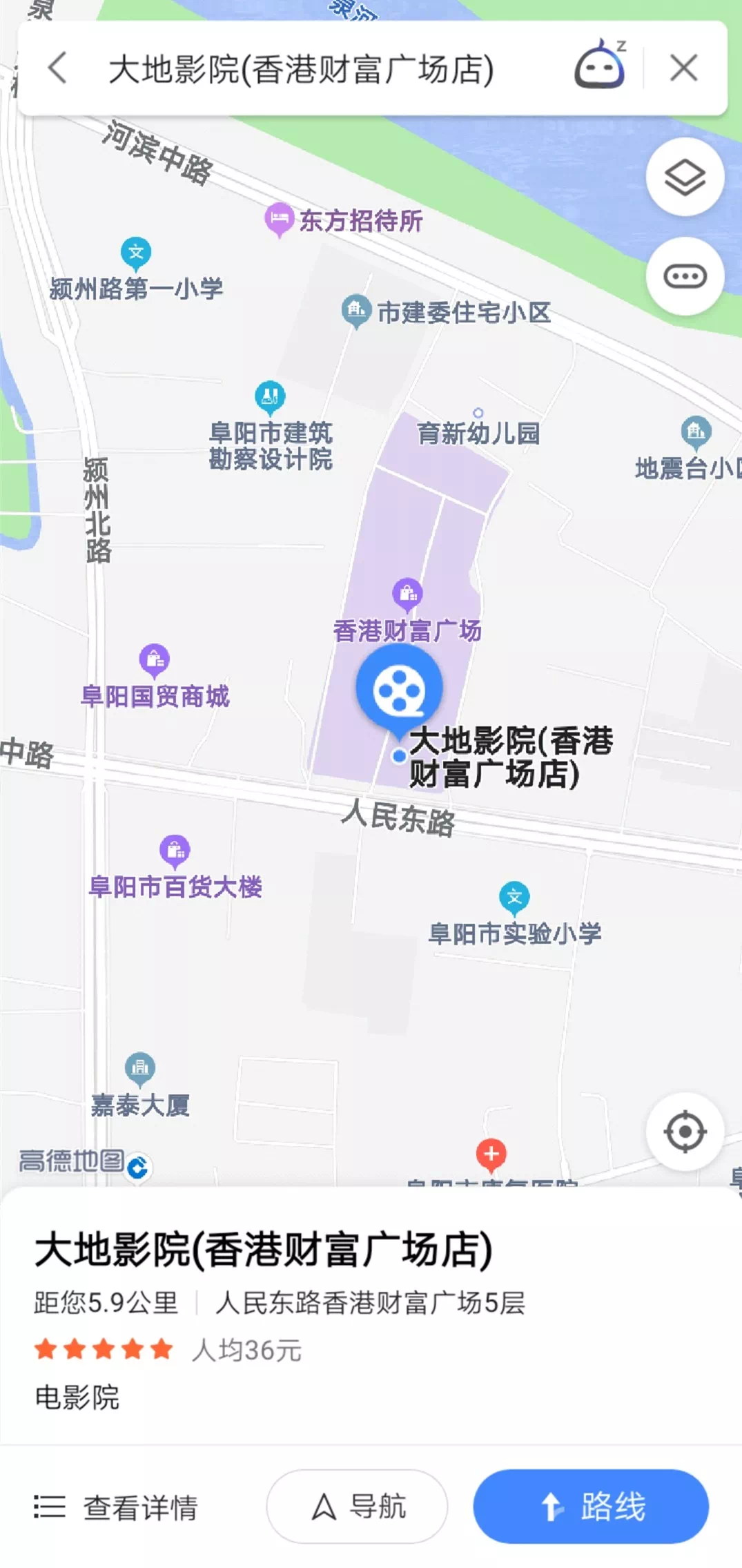Open the voice assistant robot icon
Screen dimensions: 742x1568
click(599, 67)
